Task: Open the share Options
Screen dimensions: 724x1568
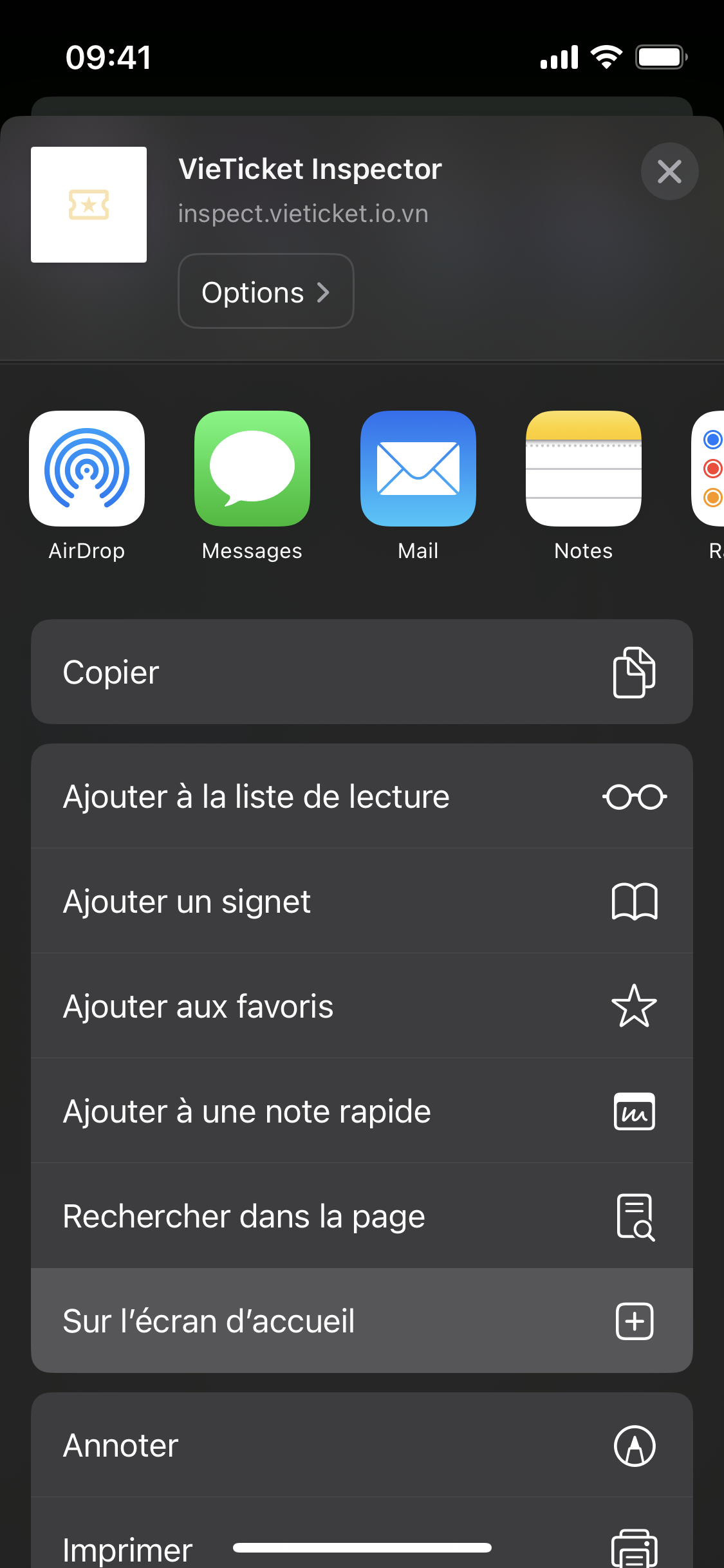Action: click(266, 292)
